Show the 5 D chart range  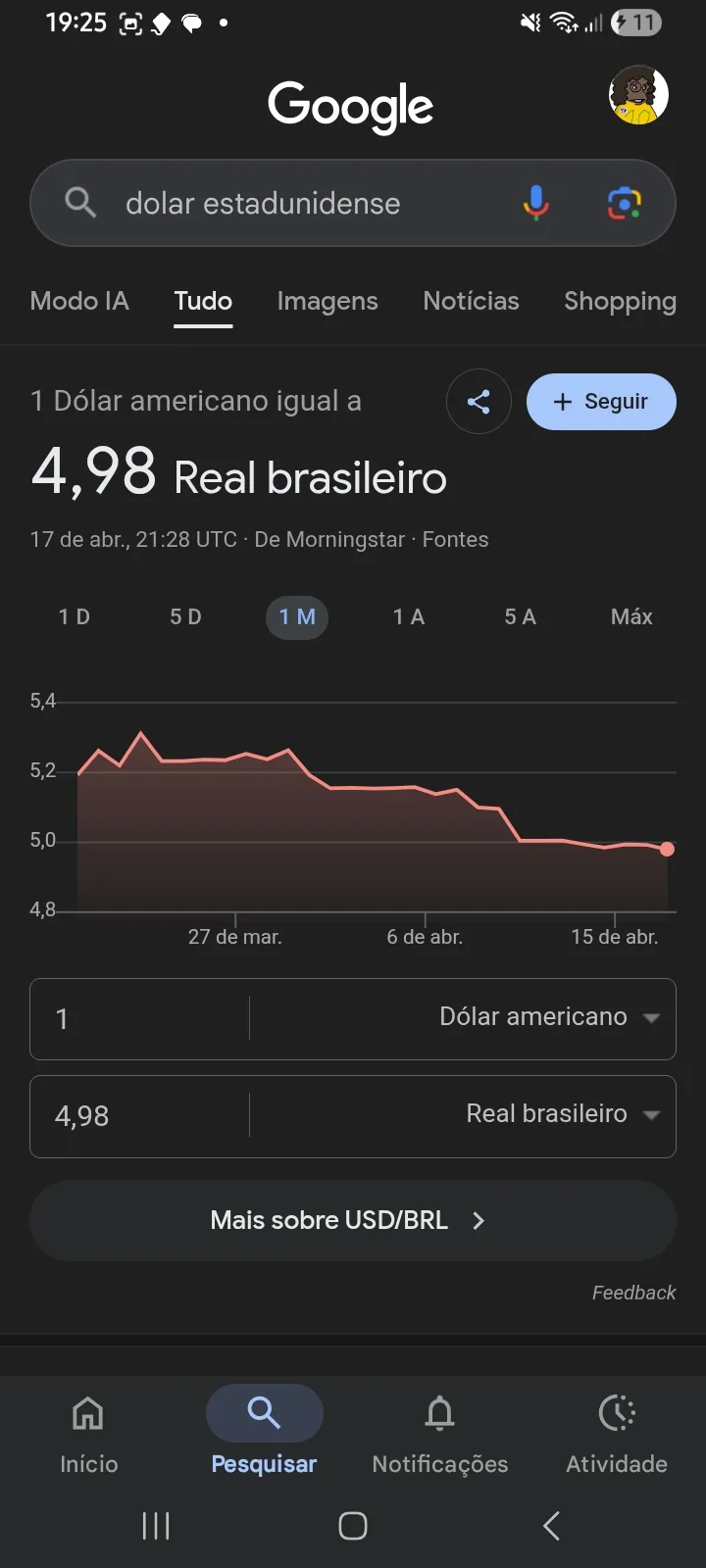tap(185, 616)
